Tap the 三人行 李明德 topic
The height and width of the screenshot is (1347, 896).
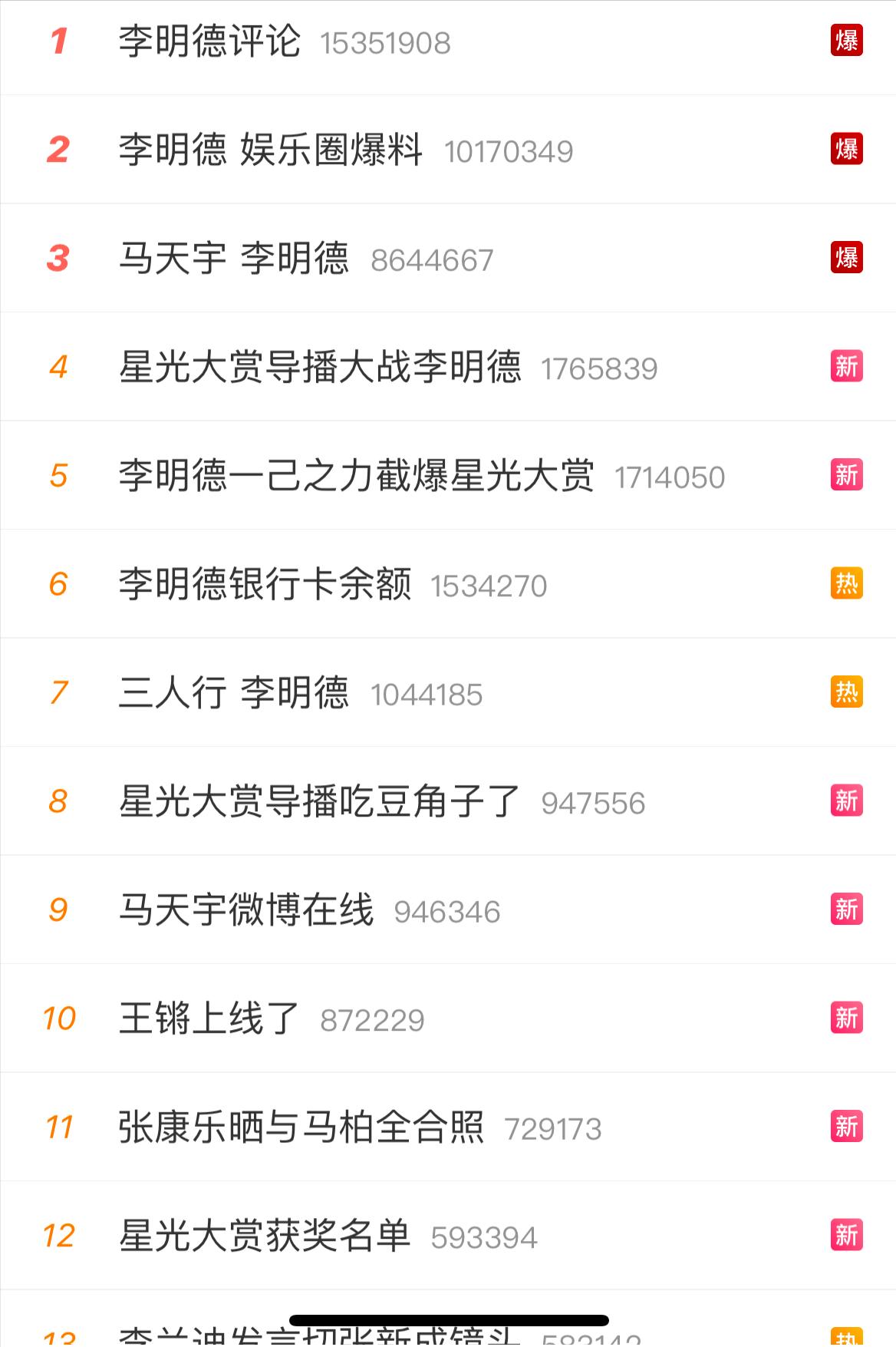[234, 693]
